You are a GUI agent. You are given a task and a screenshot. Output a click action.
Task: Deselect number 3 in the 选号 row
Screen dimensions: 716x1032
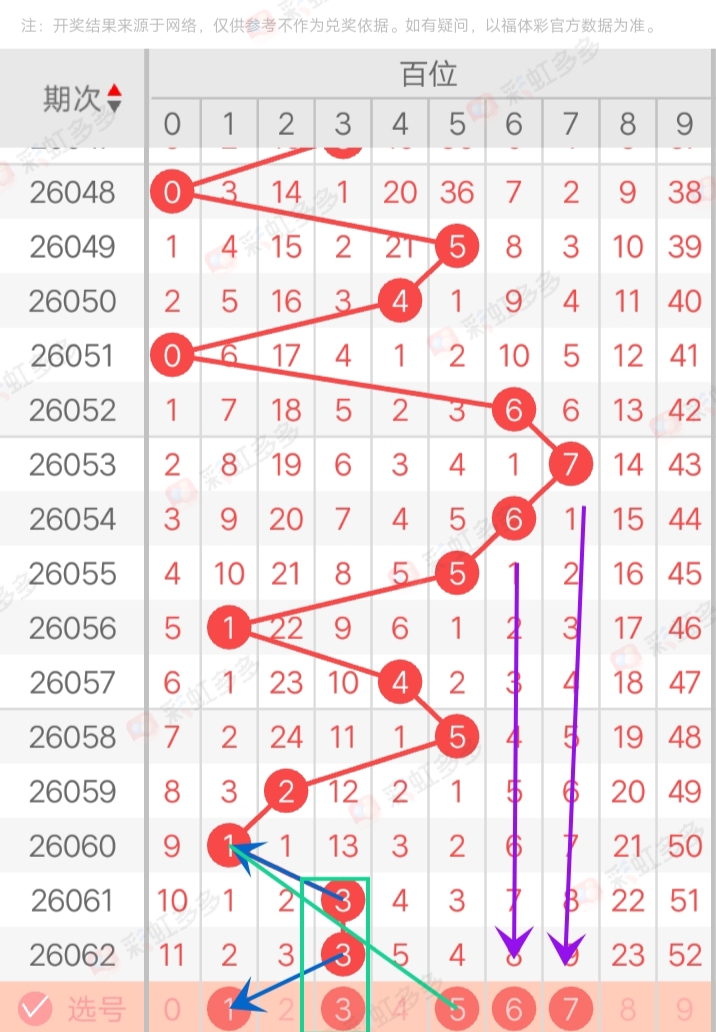point(343,1009)
